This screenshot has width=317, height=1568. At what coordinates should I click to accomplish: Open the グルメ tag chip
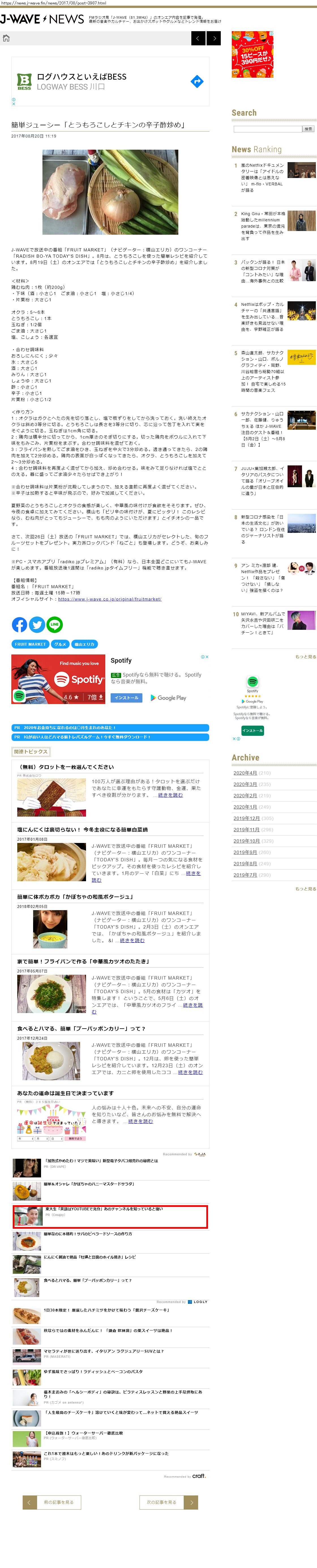click(x=60, y=644)
